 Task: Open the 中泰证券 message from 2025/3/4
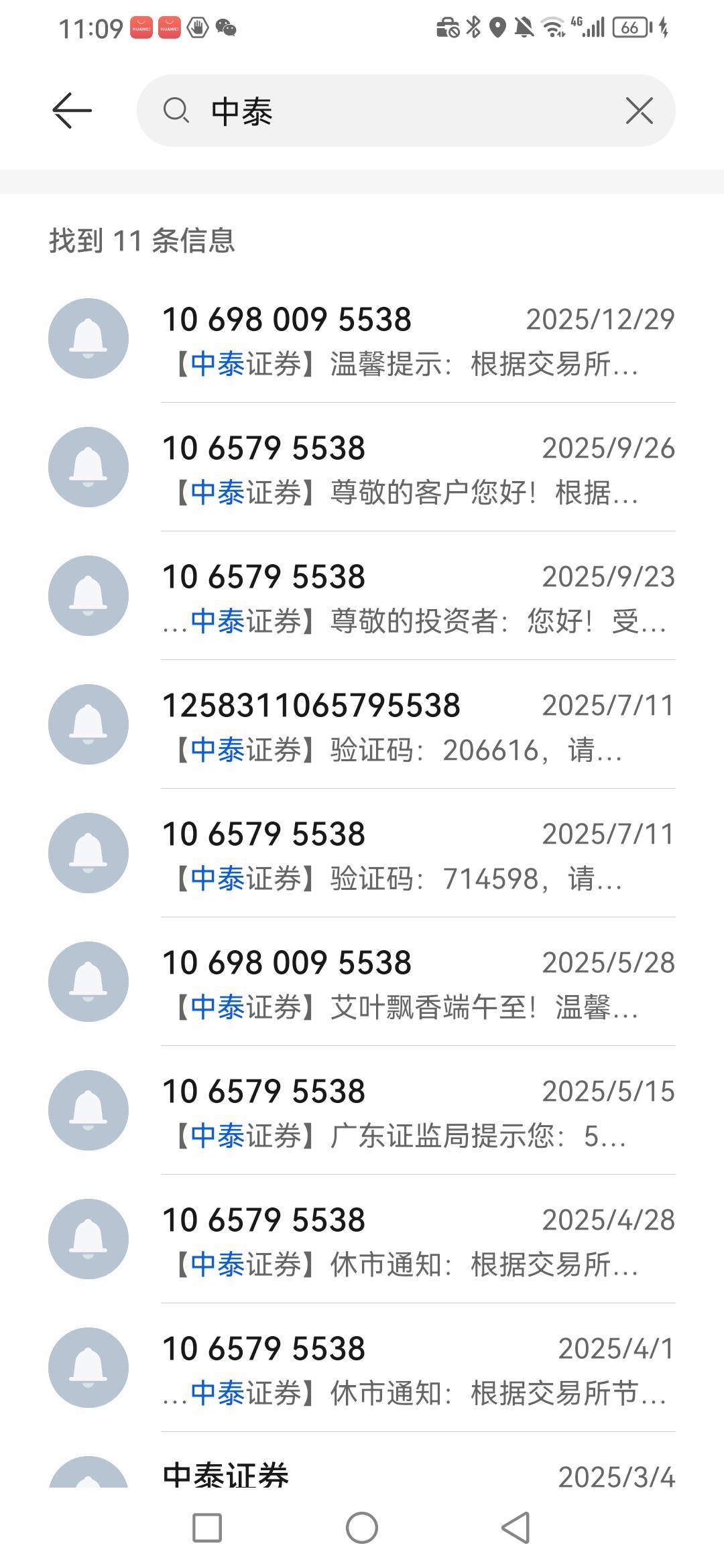pyautogui.click(x=417, y=1474)
